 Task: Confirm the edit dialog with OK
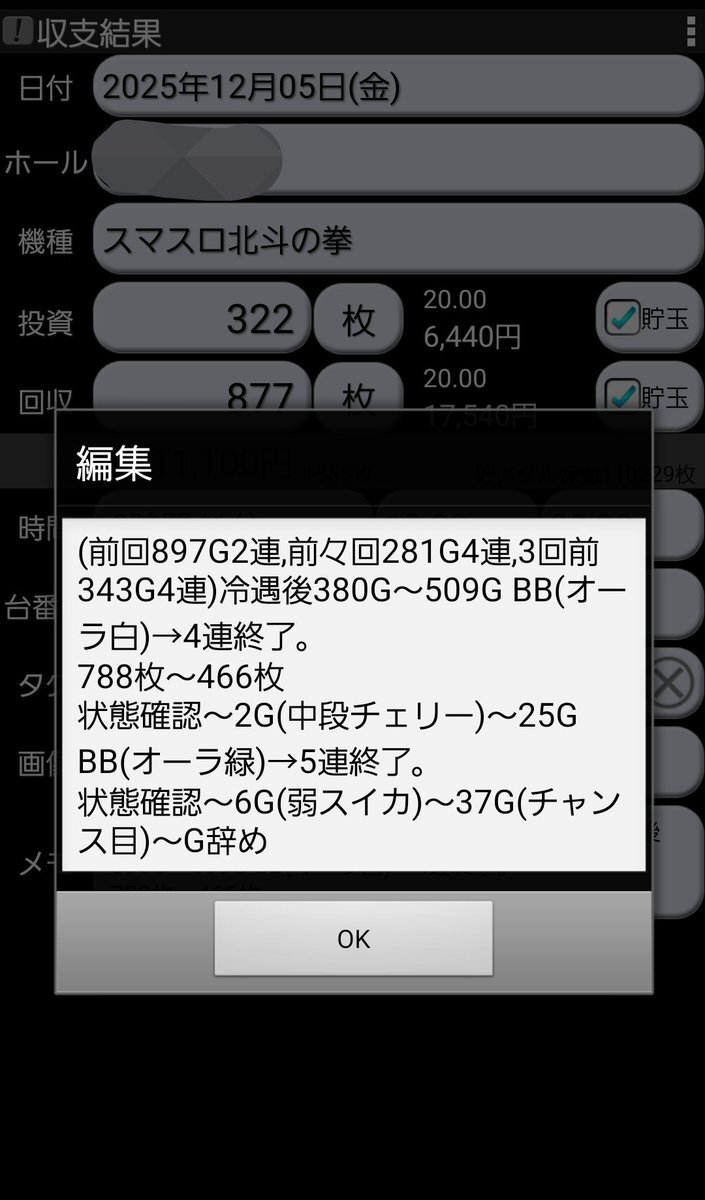pyautogui.click(x=353, y=938)
